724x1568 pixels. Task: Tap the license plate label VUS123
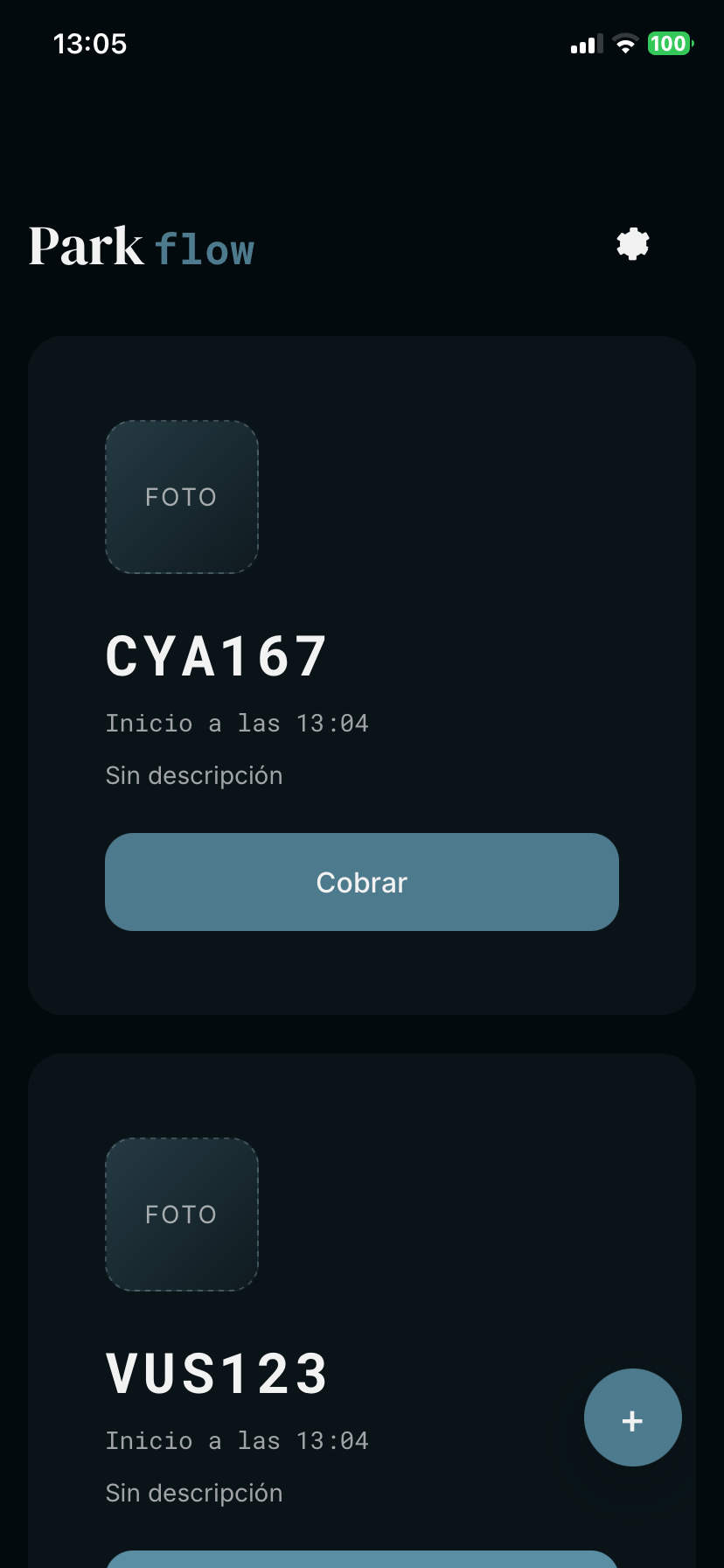pyautogui.click(x=216, y=1372)
